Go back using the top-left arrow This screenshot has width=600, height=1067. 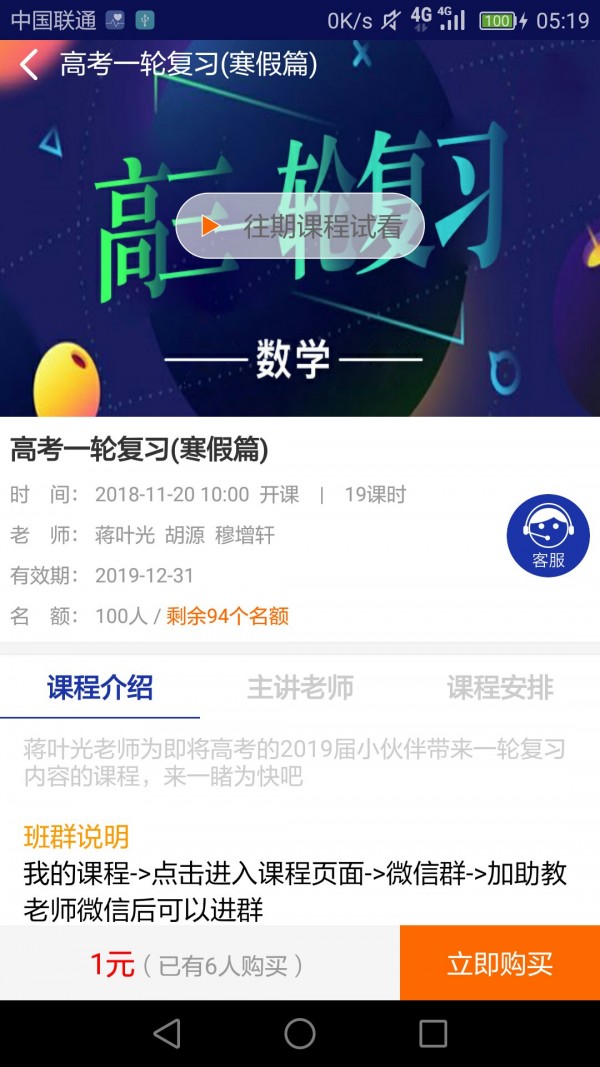29,65
